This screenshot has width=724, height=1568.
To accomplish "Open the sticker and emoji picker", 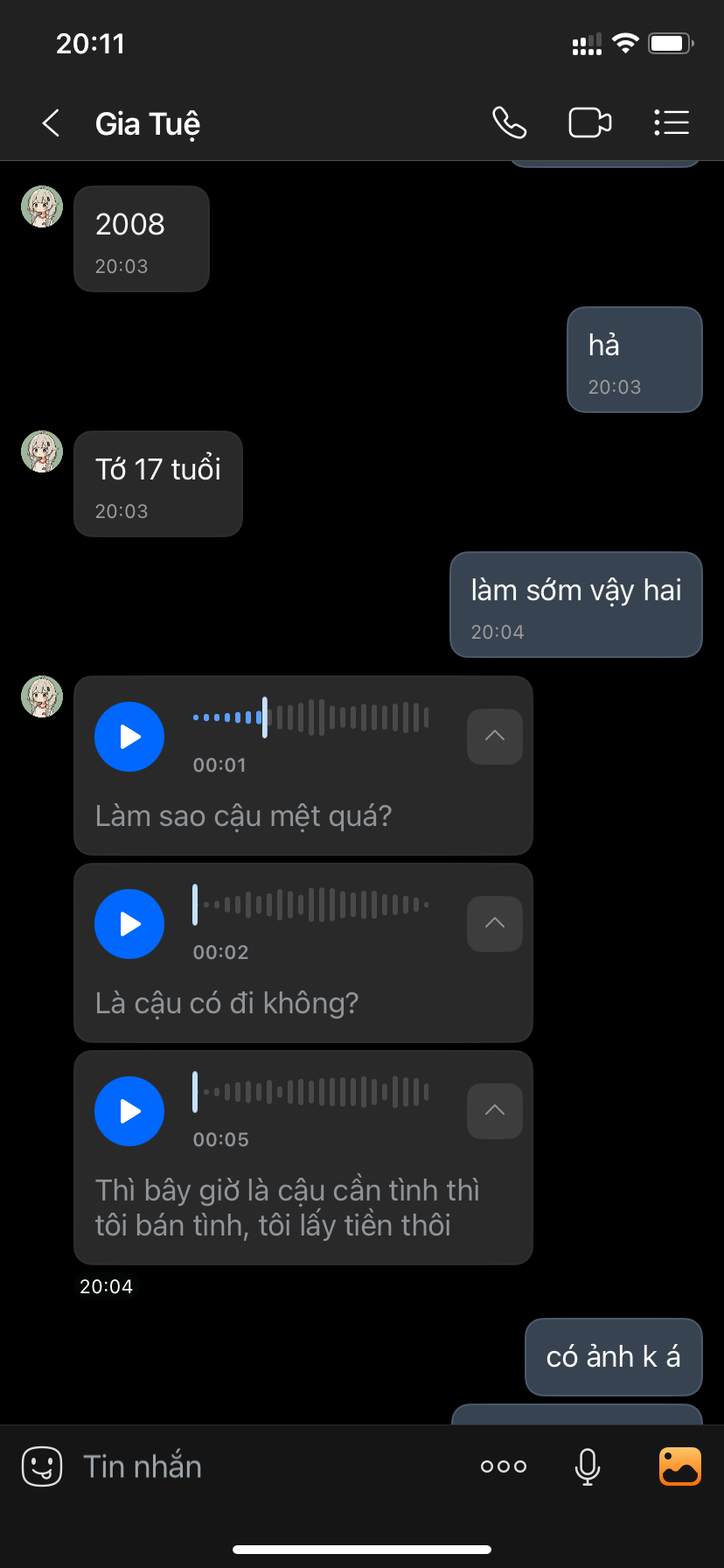I will [41, 1466].
